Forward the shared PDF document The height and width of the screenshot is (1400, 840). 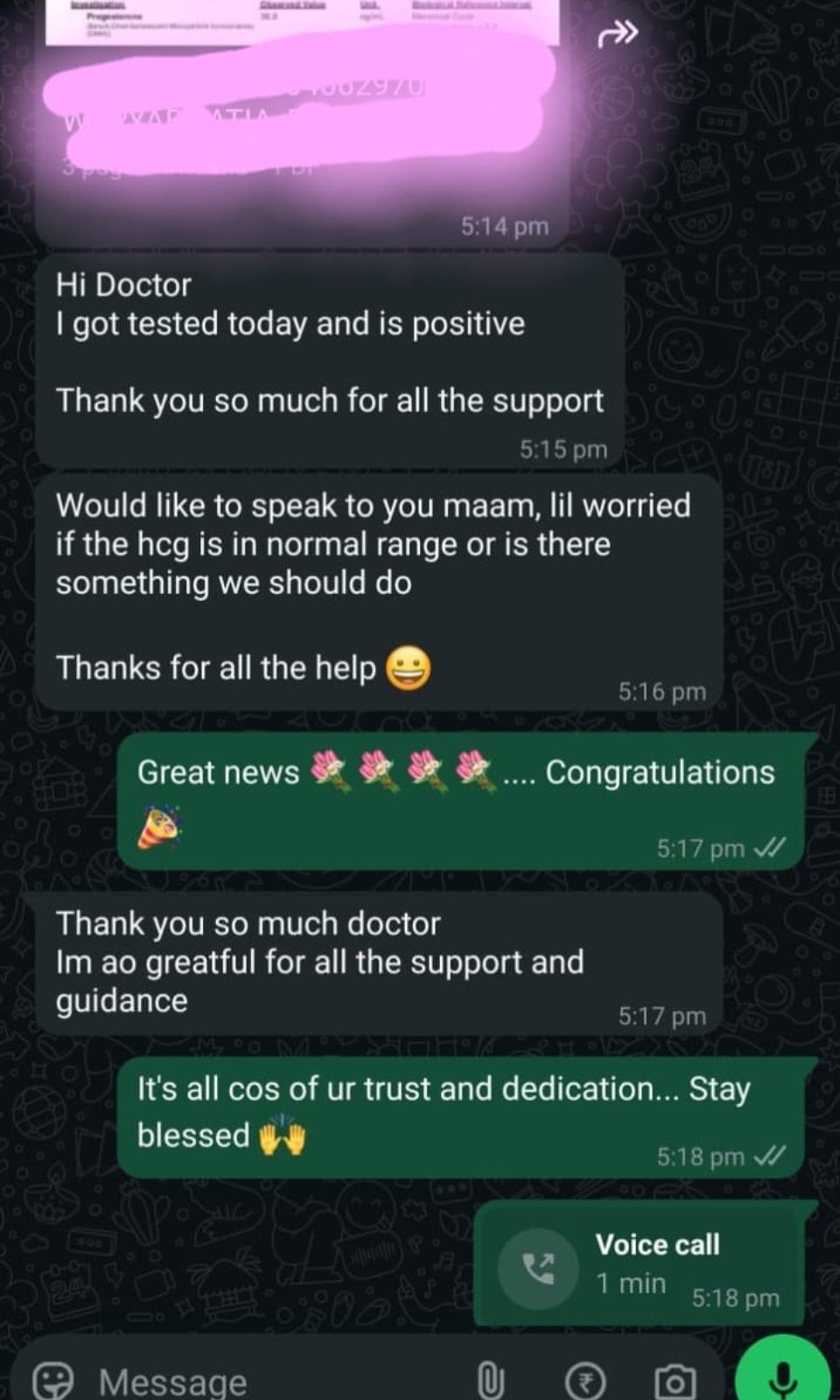coord(618,35)
